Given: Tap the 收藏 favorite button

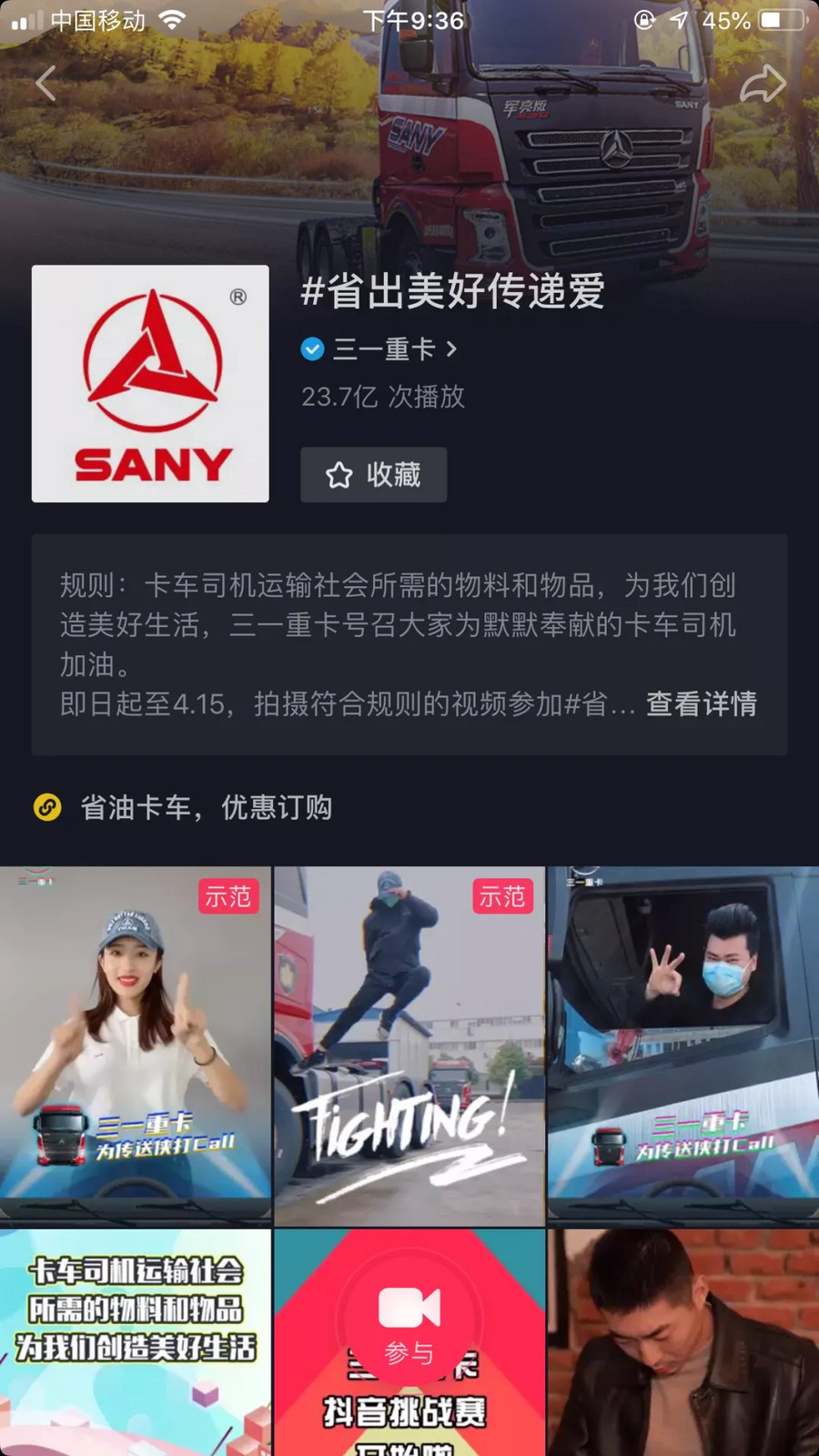Looking at the screenshot, I should click(x=373, y=474).
